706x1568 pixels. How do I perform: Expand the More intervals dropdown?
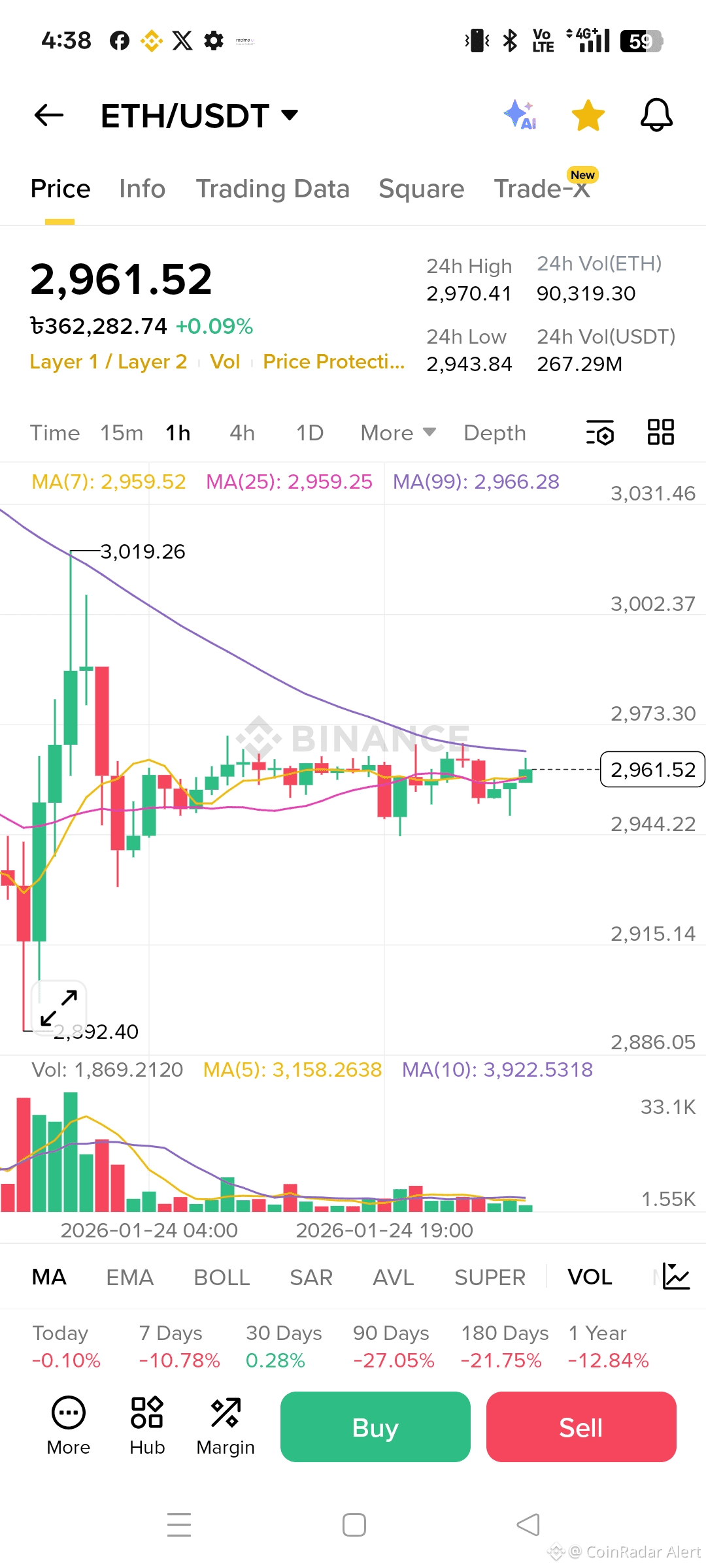point(397,433)
